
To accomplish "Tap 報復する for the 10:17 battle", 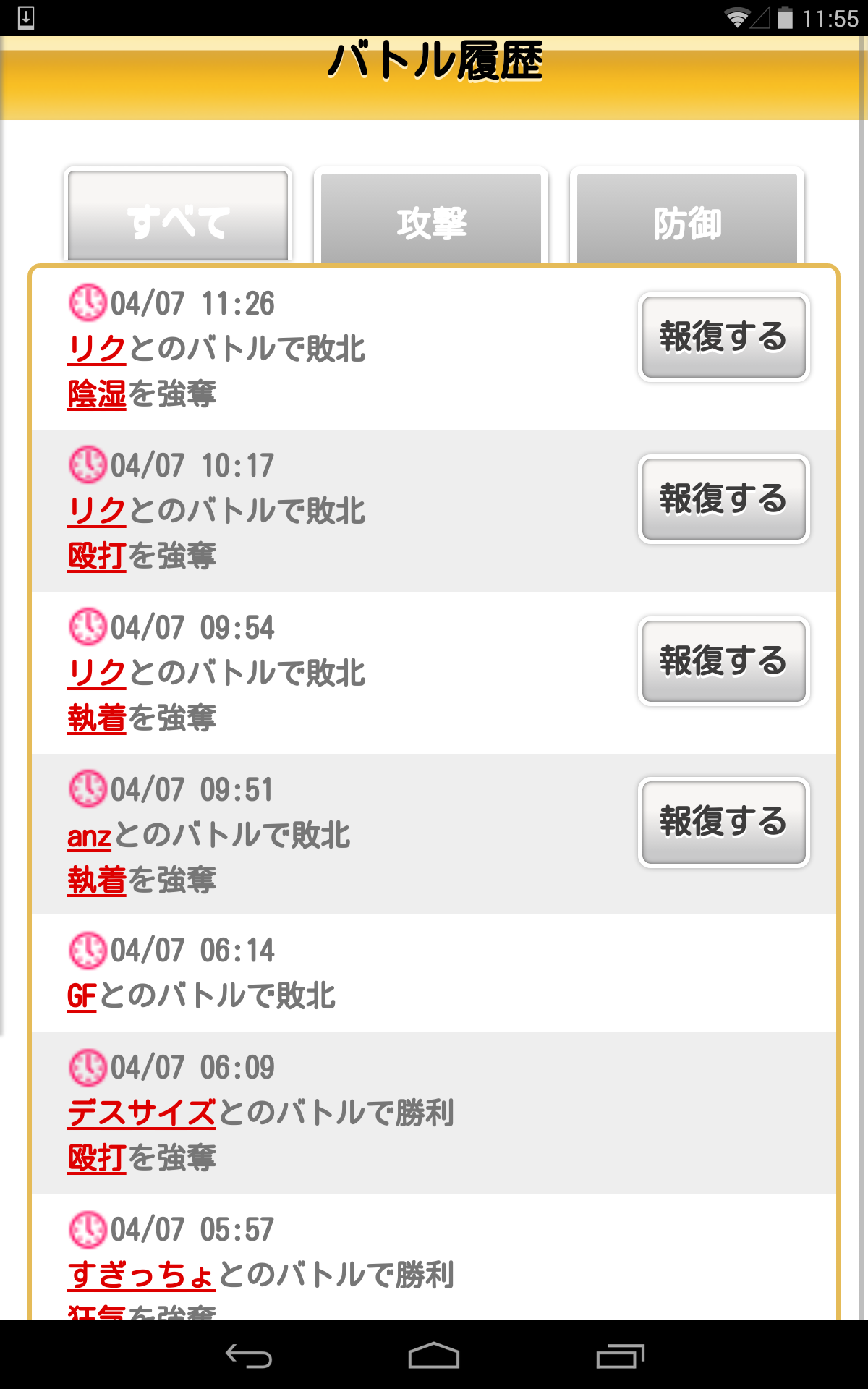I will click(x=723, y=499).
